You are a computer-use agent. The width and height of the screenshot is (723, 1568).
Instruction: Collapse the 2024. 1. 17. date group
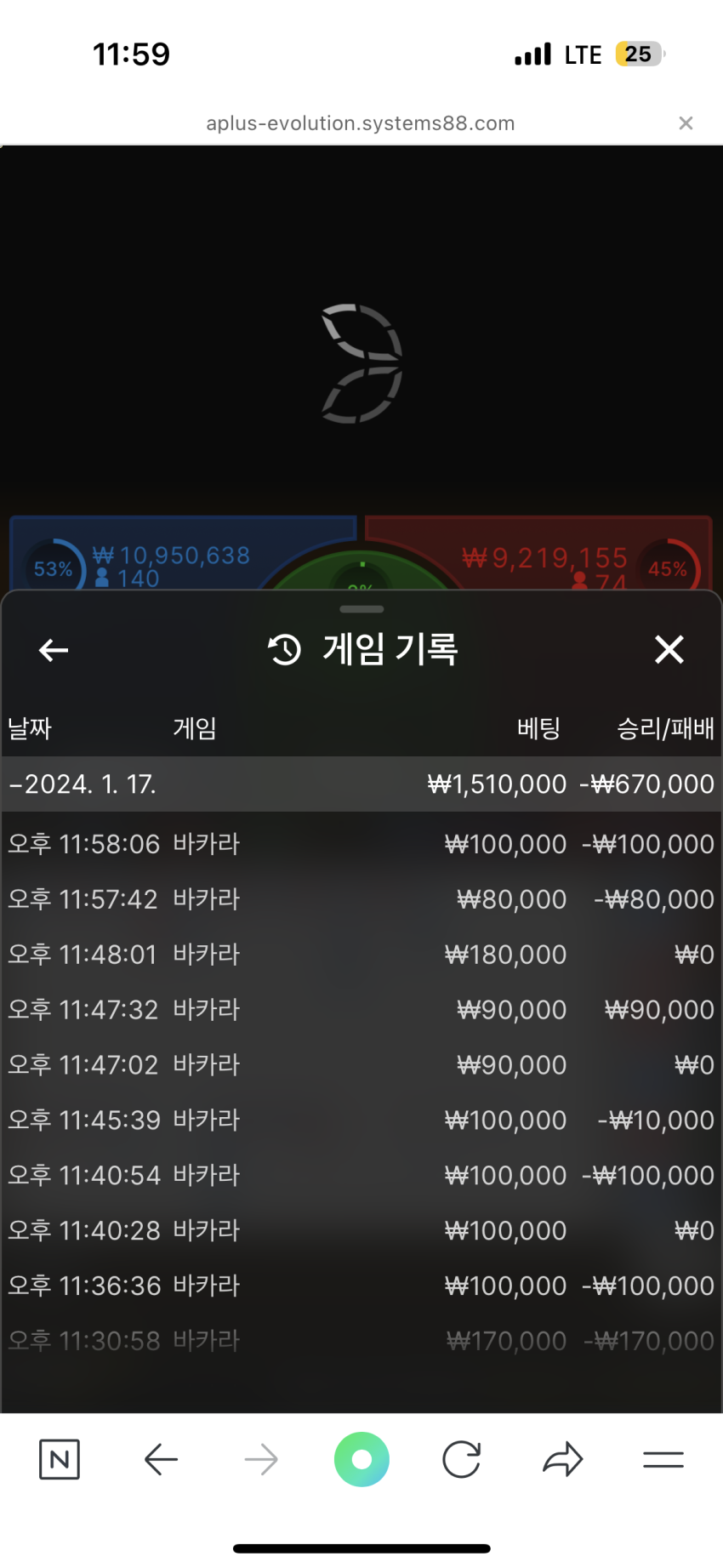tap(361, 784)
